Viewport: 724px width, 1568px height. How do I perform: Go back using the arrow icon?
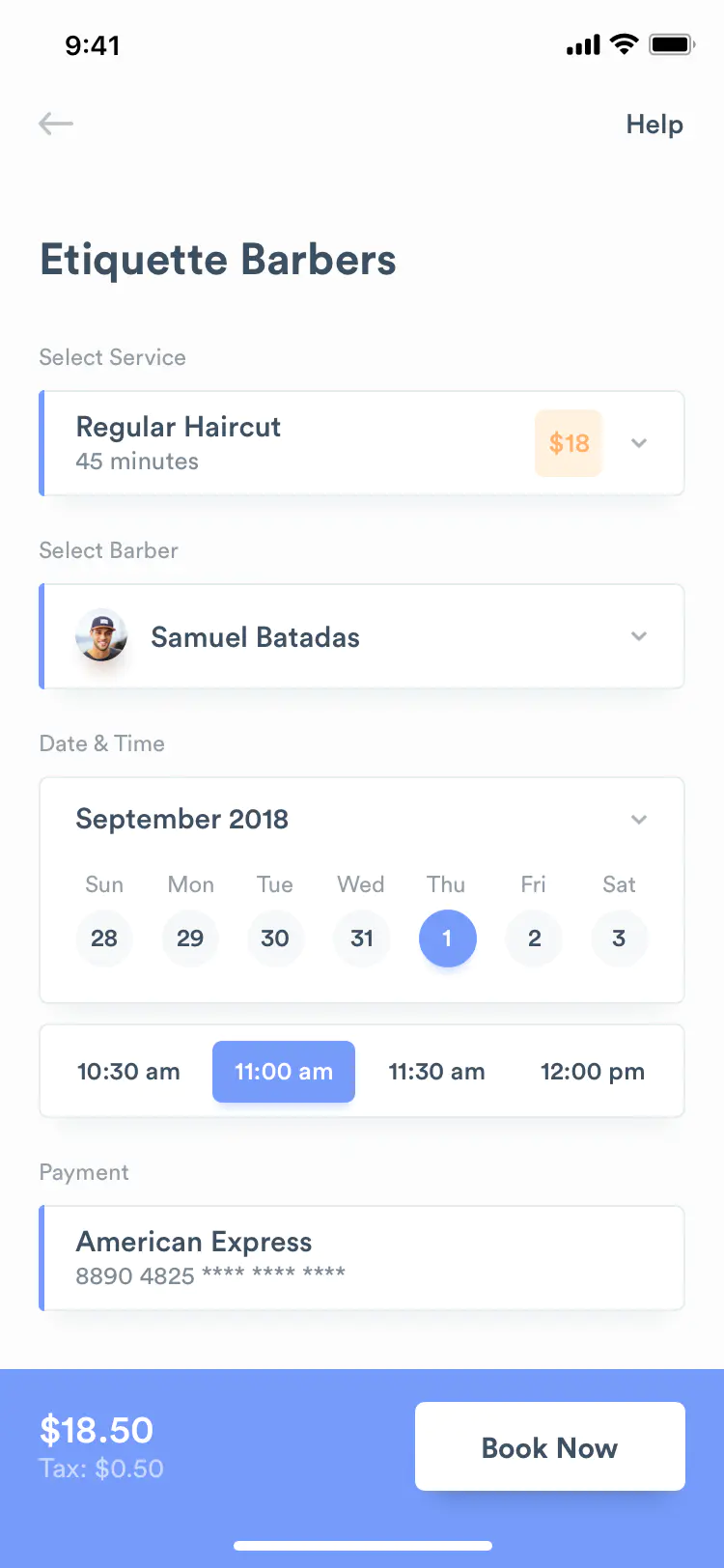(x=56, y=124)
